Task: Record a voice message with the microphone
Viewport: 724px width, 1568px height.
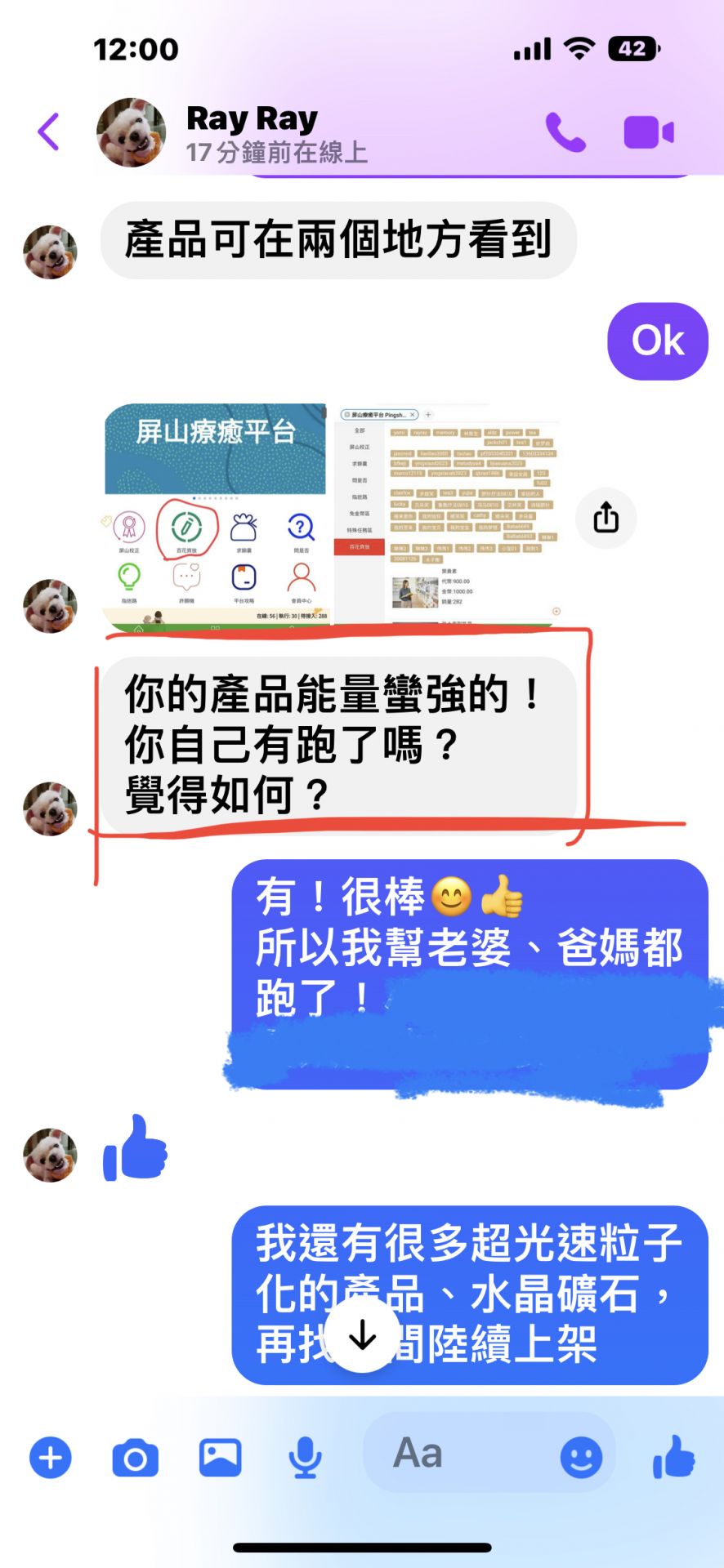Action: pos(305,1458)
